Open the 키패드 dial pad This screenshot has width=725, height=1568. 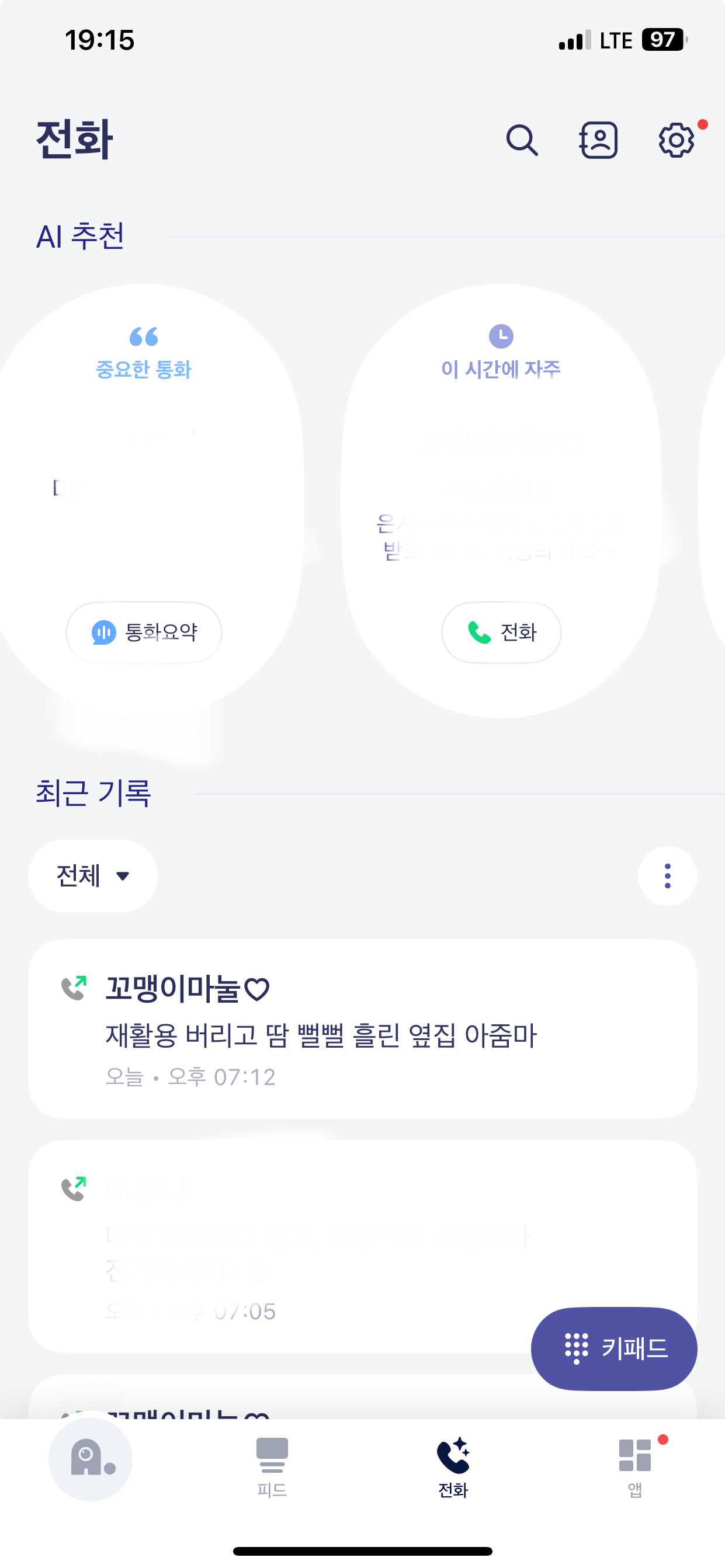(613, 1348)
